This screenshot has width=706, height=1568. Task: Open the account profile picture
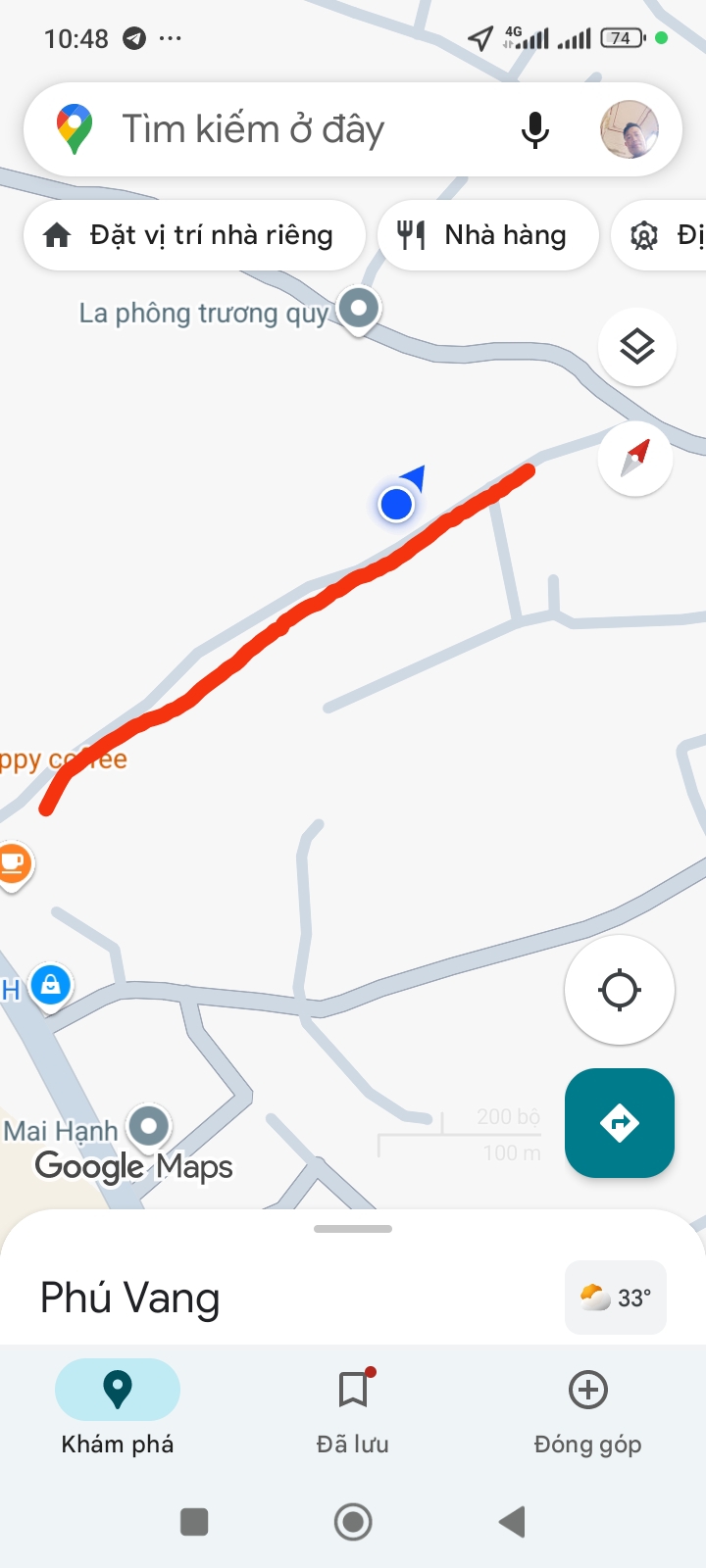[x=629, y=129]
